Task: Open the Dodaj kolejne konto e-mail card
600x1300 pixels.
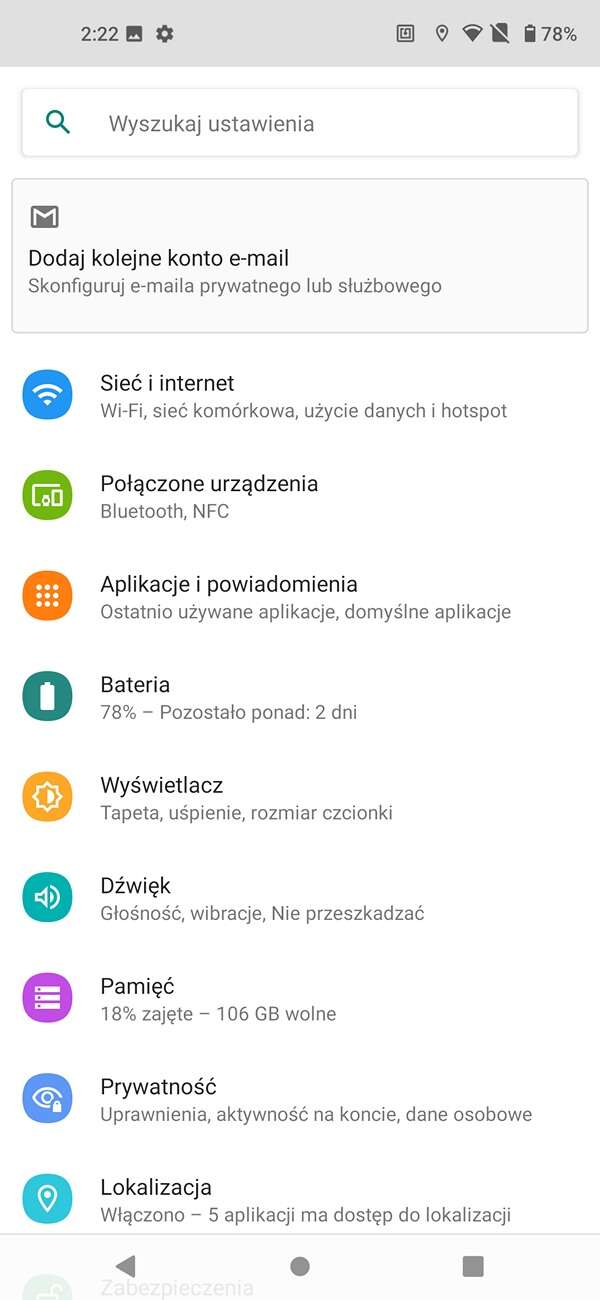Action: (300, 257)
